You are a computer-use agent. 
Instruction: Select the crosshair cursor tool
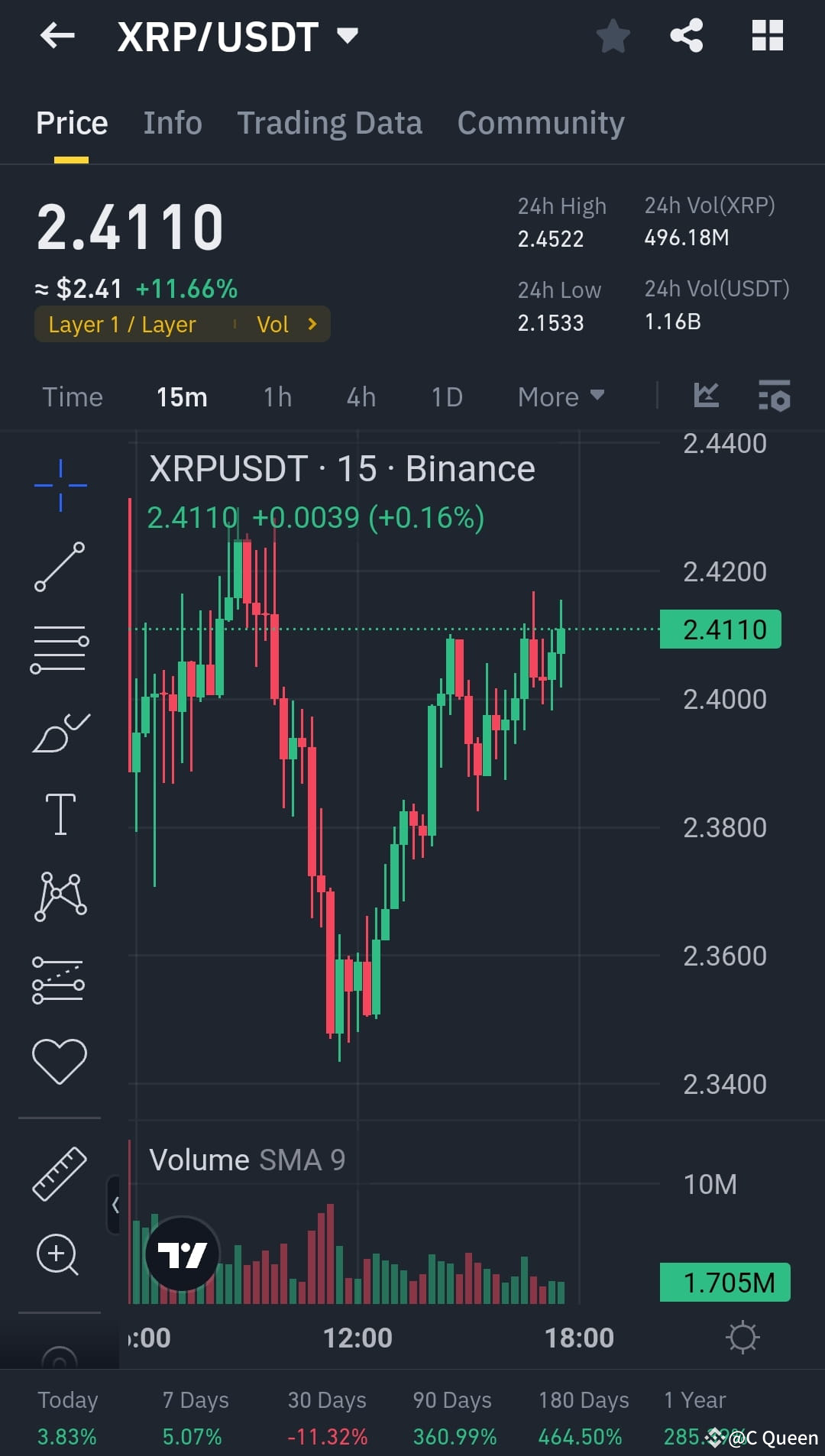[60, 483]
